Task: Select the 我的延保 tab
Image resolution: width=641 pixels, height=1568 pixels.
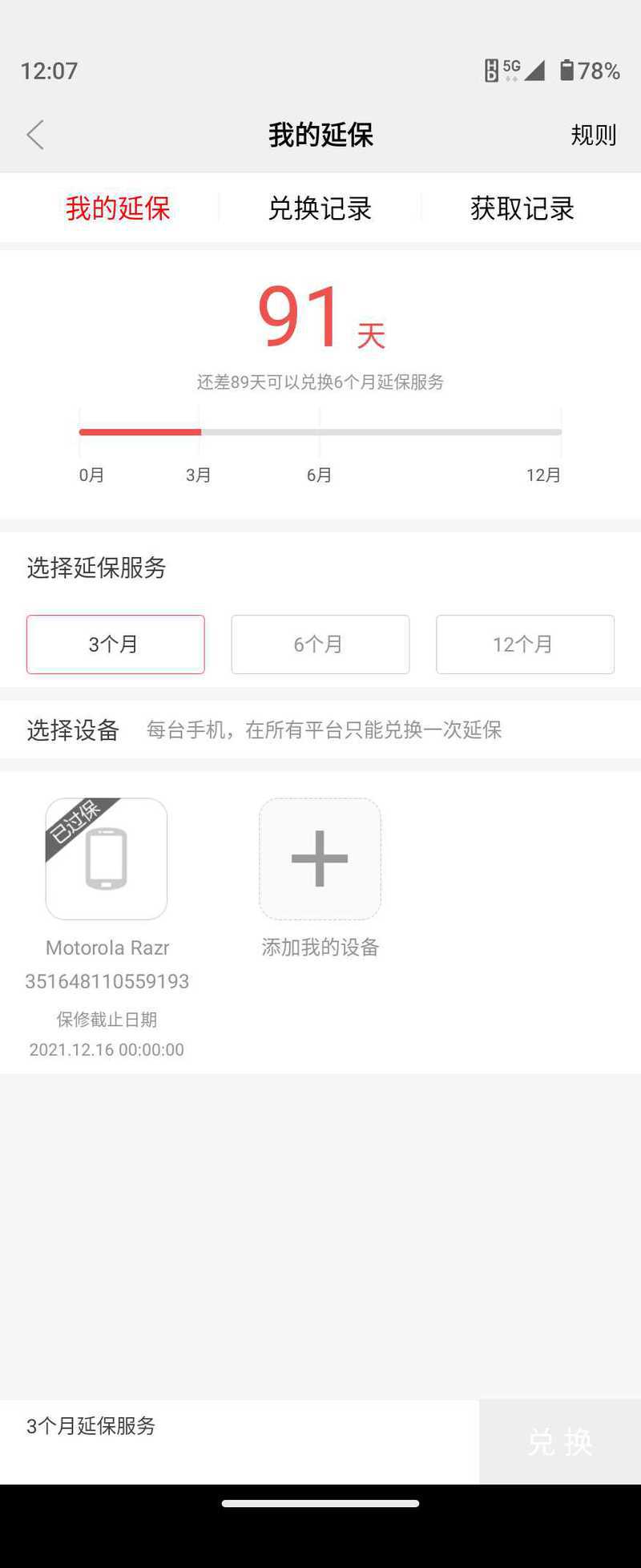Action: click(x=118, y=208)
